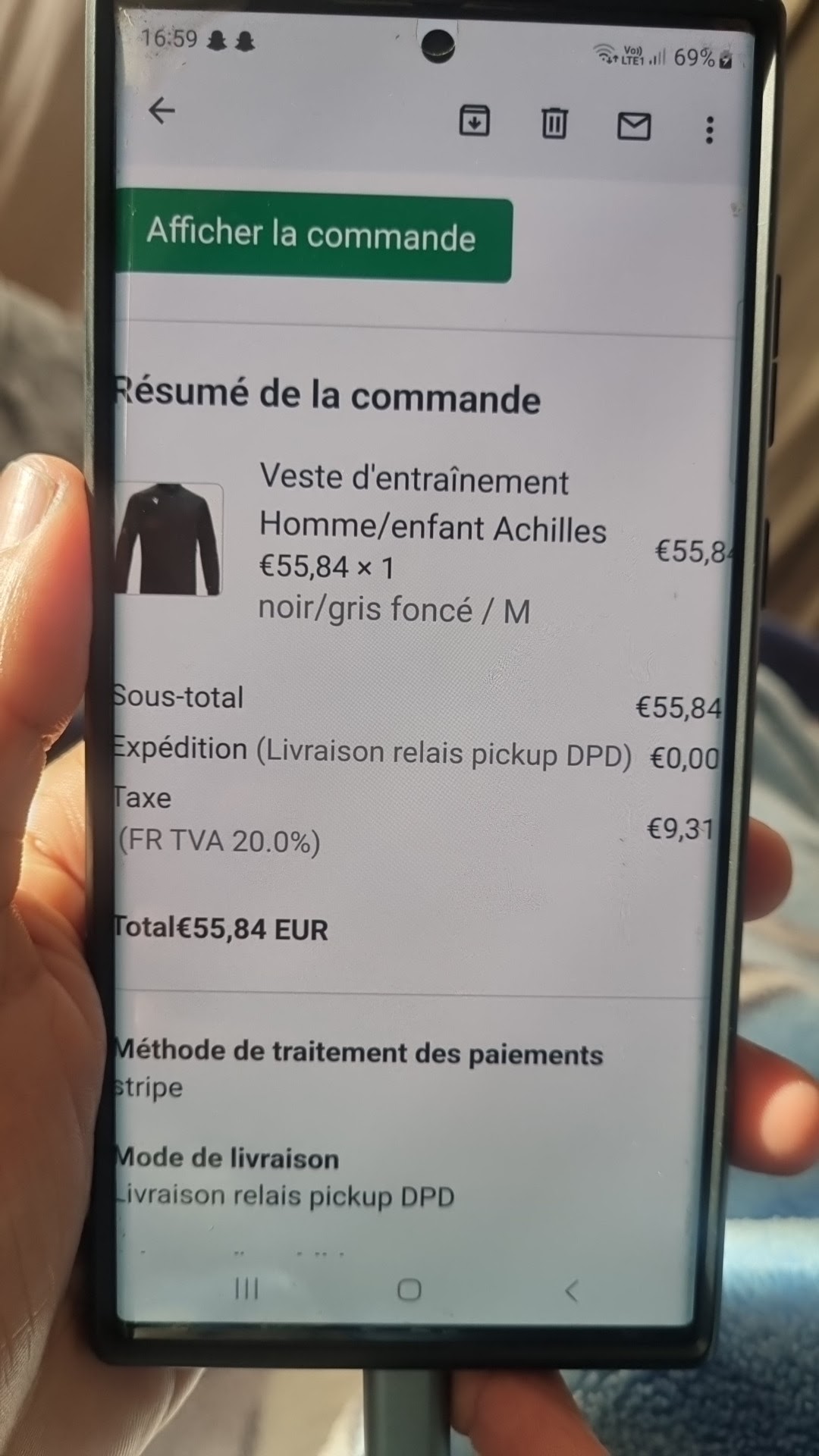Image resolution: width=819 pixels, height=1456 pixels.
Task: Open the overflow menu
Action: (710, 130)
